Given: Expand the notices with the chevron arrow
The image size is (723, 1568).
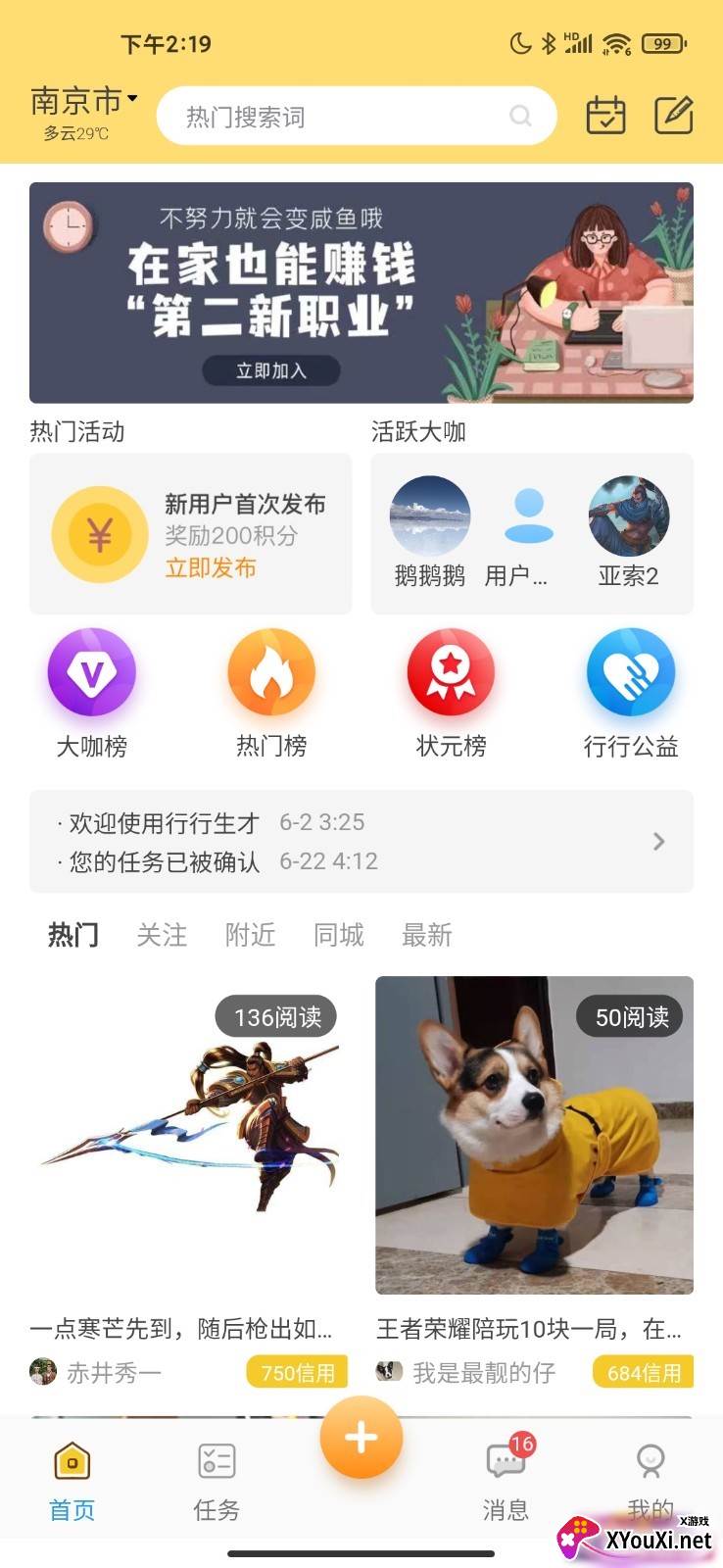Looking at the screenshot, I should coord(658,841).
